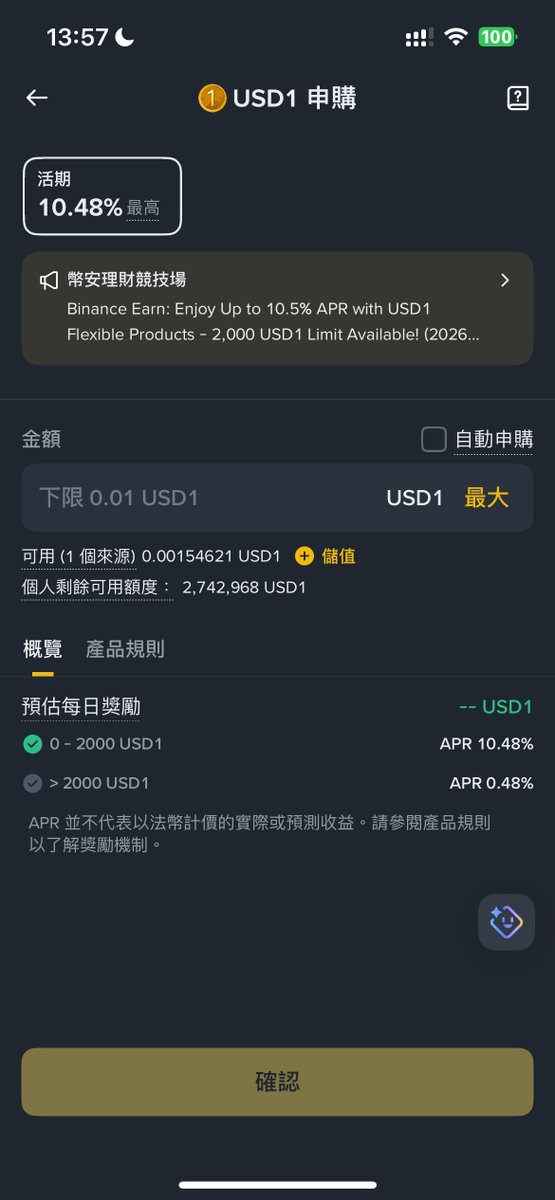This screenshot has width=555, height=1200.
Task: Go back with the arrow icon
Action: tap(37, 97)
